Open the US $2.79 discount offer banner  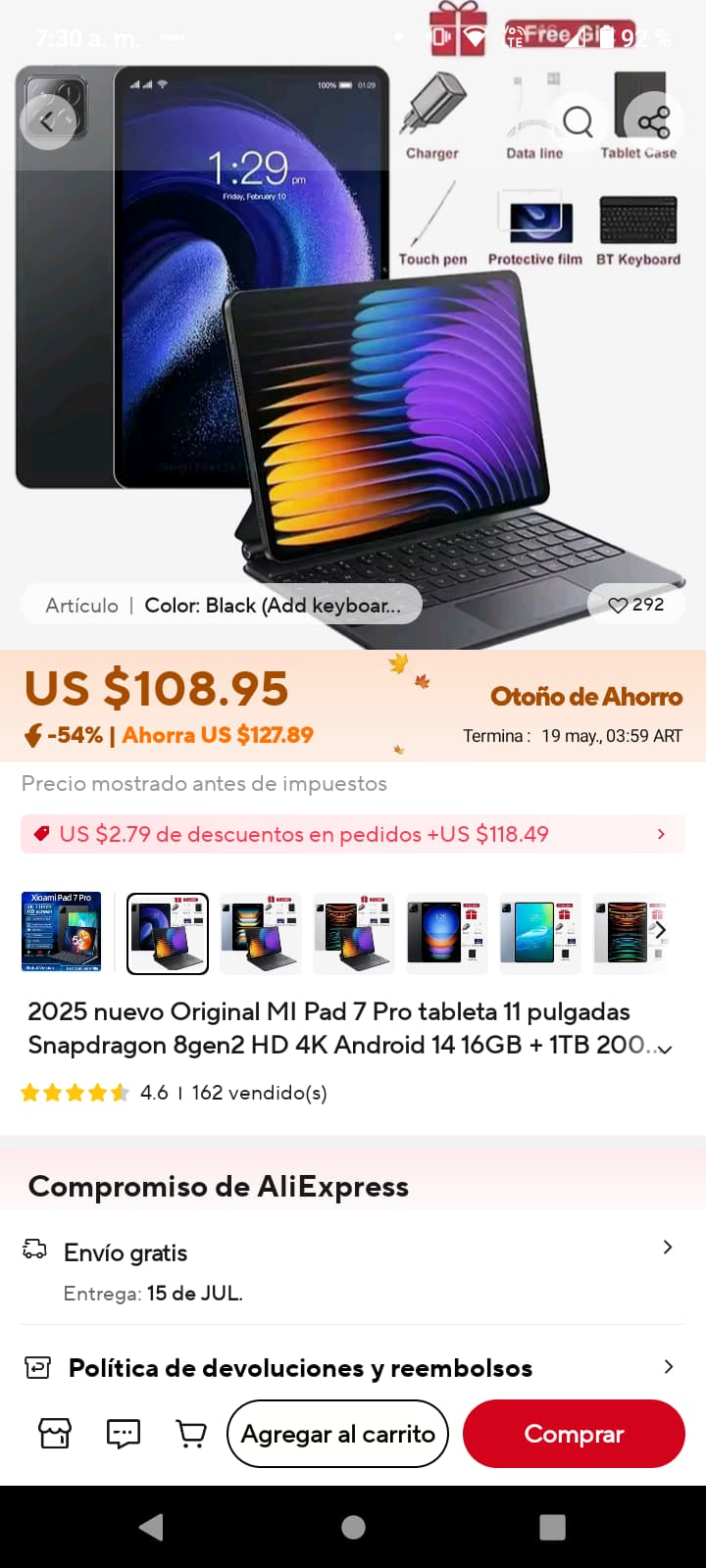click(353, 834)
